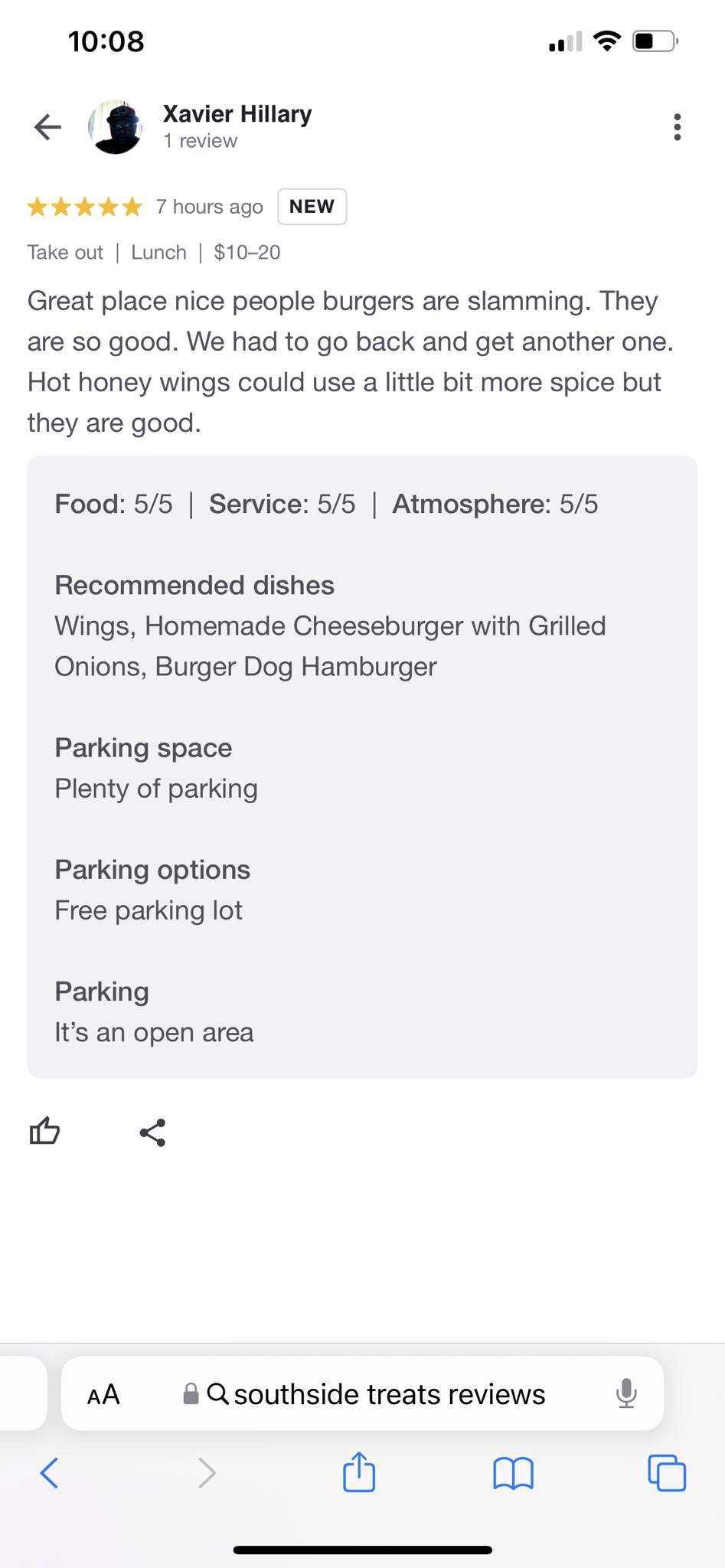This screenshot has width=725, height=1568.
Task: Open Safari bookmarks
Action: 513,1472
